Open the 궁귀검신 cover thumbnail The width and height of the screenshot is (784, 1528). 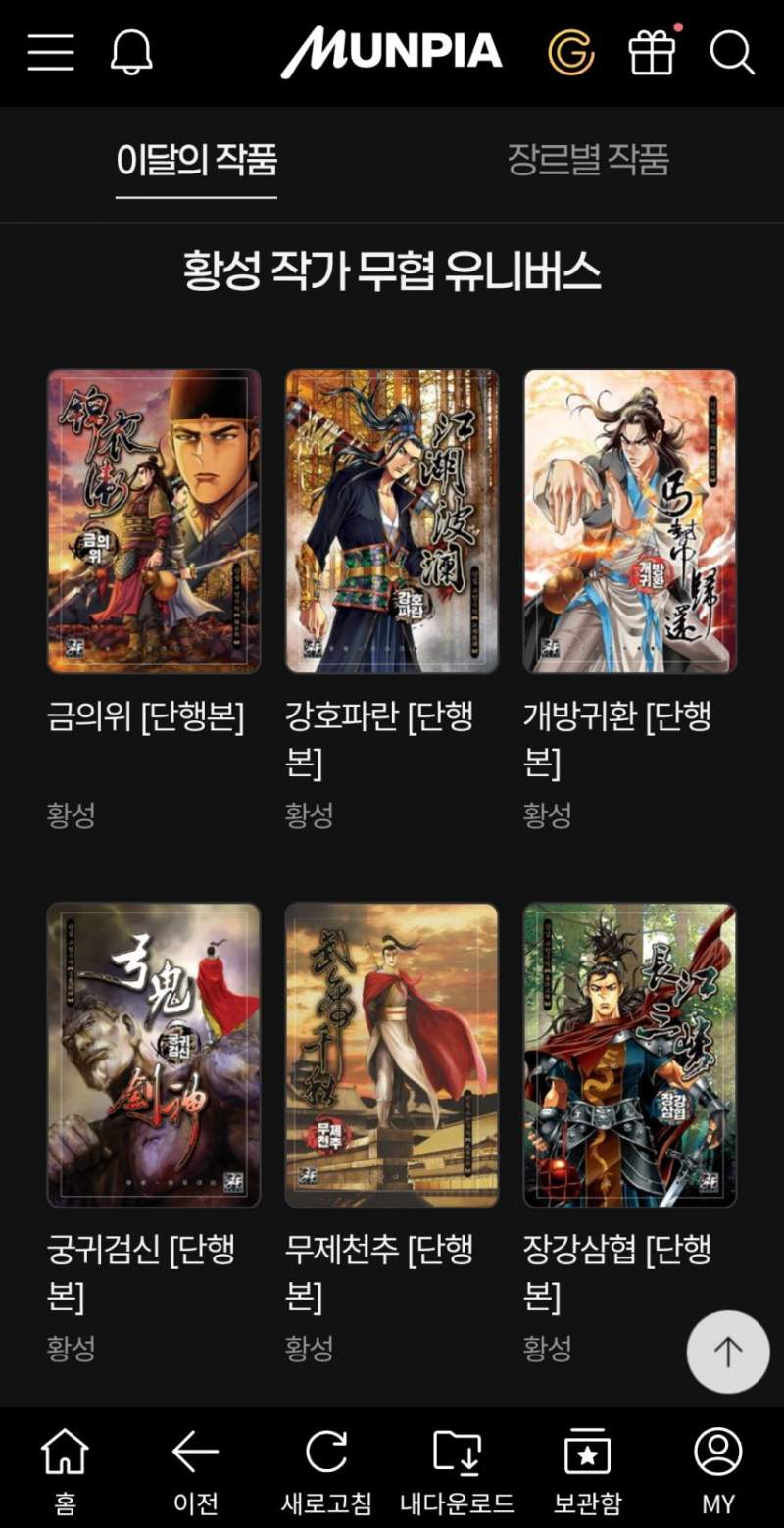click(x=153, y=1054)
